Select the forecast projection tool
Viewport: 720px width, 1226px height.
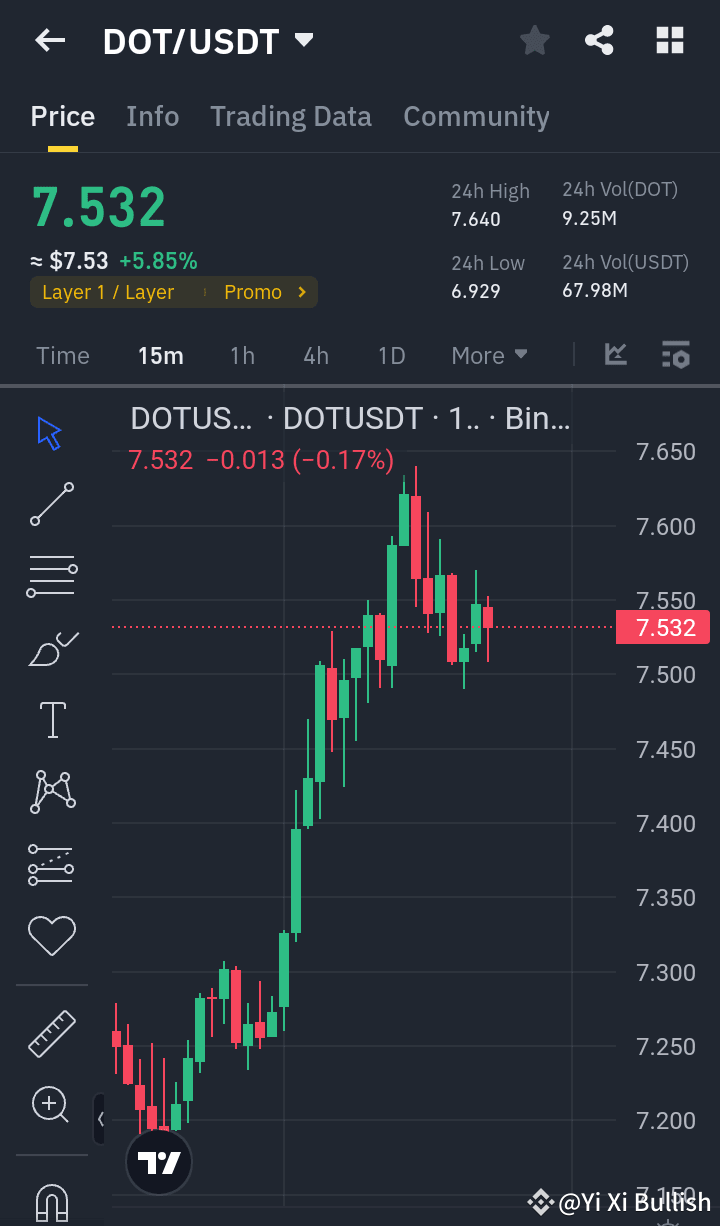tap(51, 864)
